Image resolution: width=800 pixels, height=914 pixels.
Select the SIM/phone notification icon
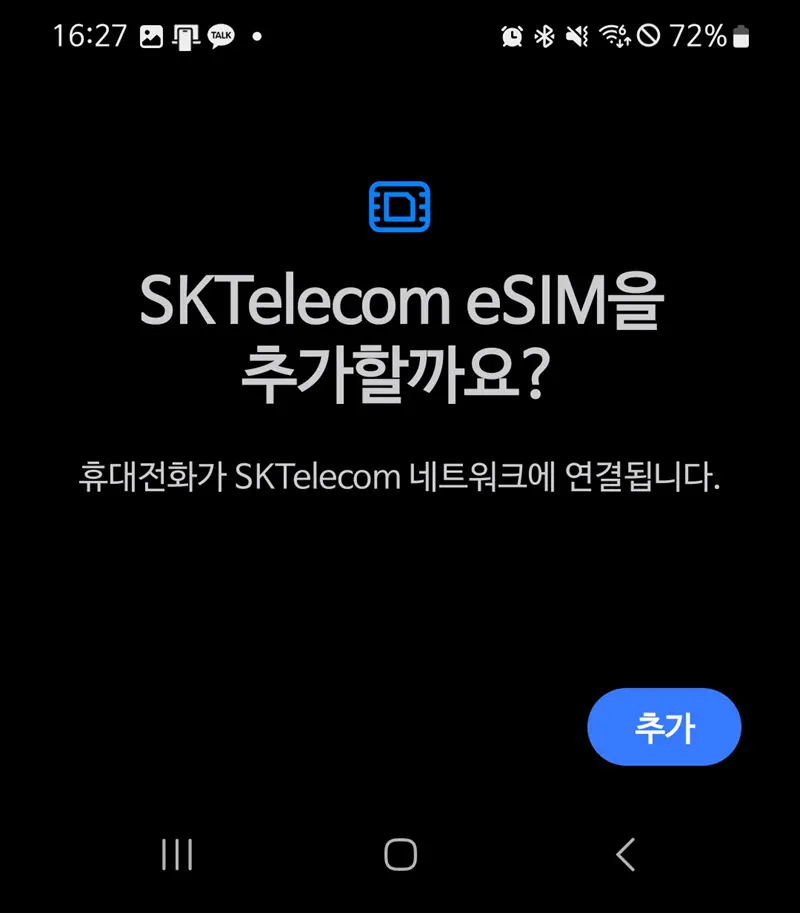point(184,36)
